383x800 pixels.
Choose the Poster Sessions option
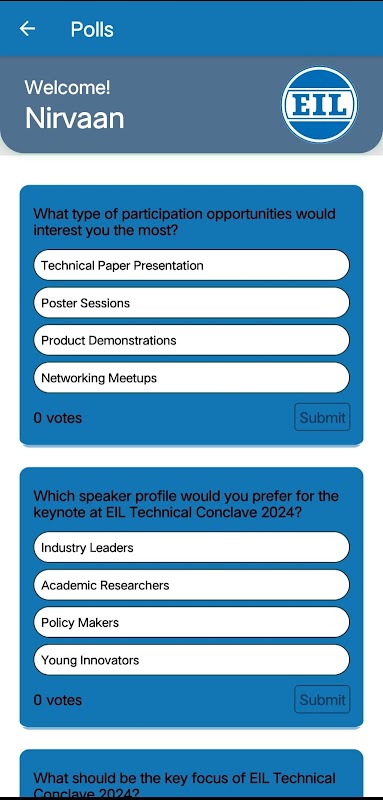(191, 303)
